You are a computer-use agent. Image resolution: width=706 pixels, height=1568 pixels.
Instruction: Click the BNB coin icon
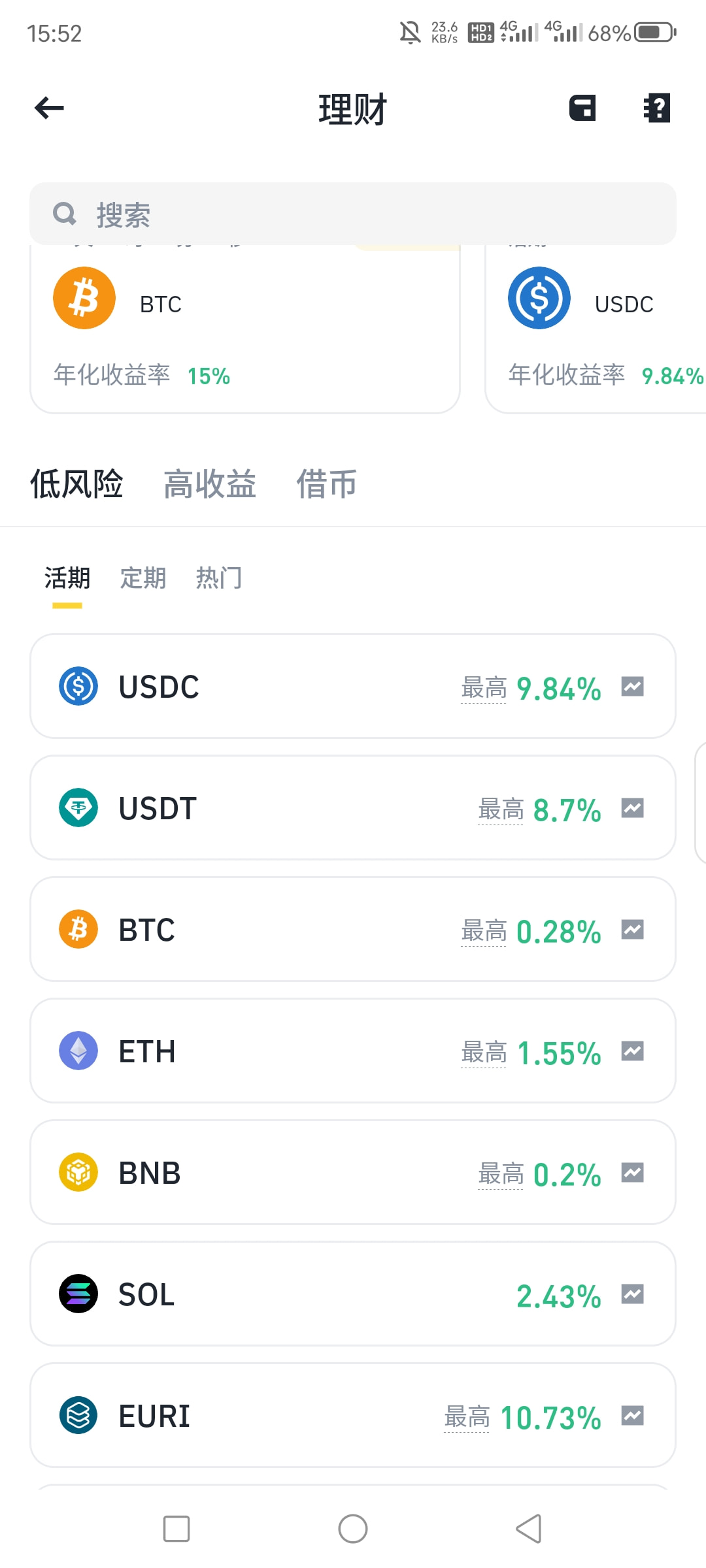(x=77, y=1172)
